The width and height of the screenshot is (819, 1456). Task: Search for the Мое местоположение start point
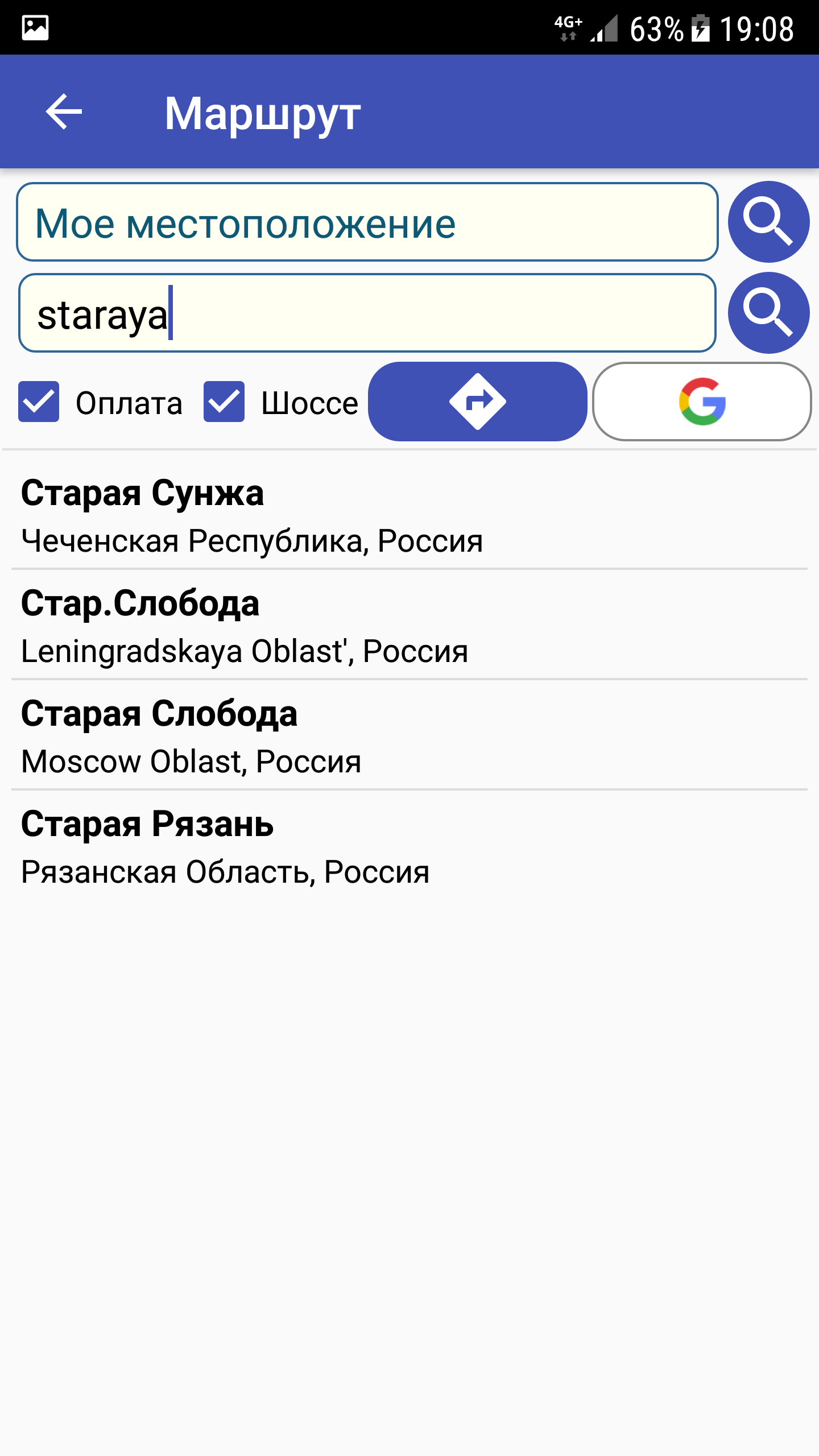[768, 222]
